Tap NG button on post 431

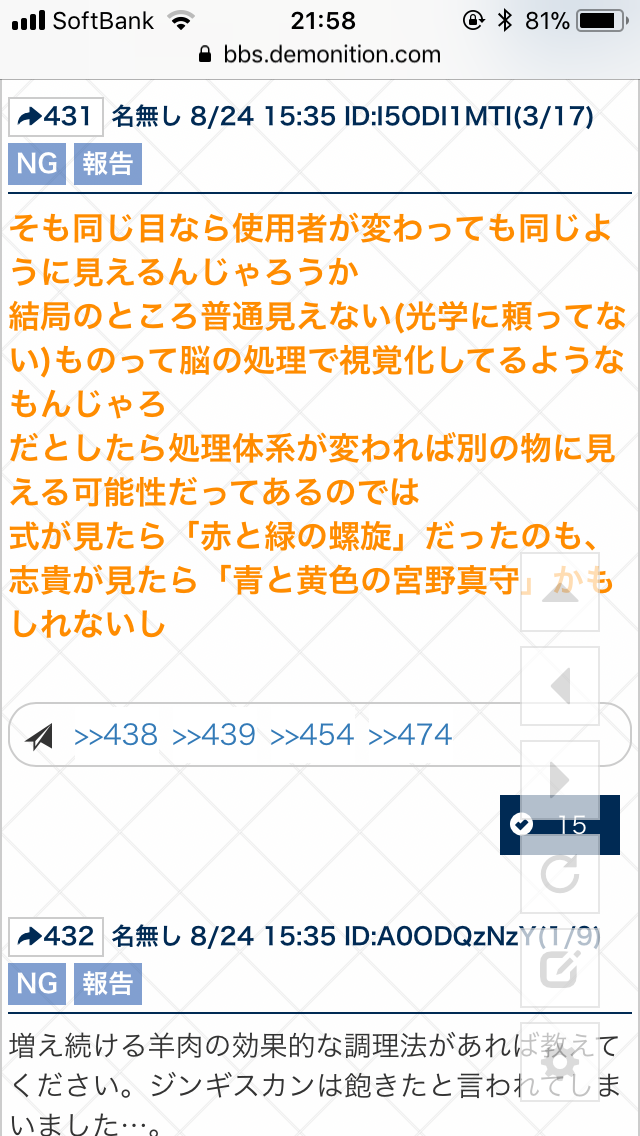click(37, 164)
